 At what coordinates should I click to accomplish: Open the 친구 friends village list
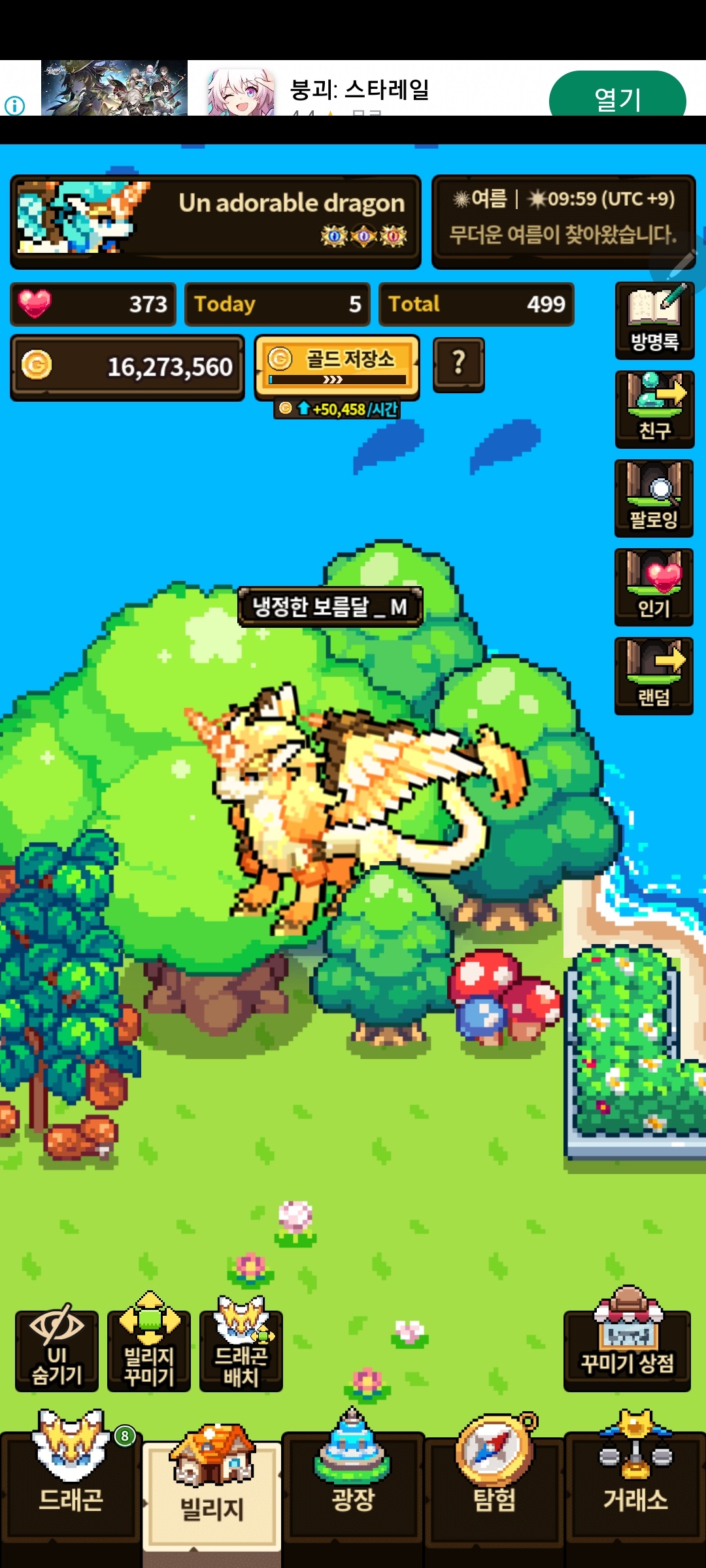pos(654,410)
